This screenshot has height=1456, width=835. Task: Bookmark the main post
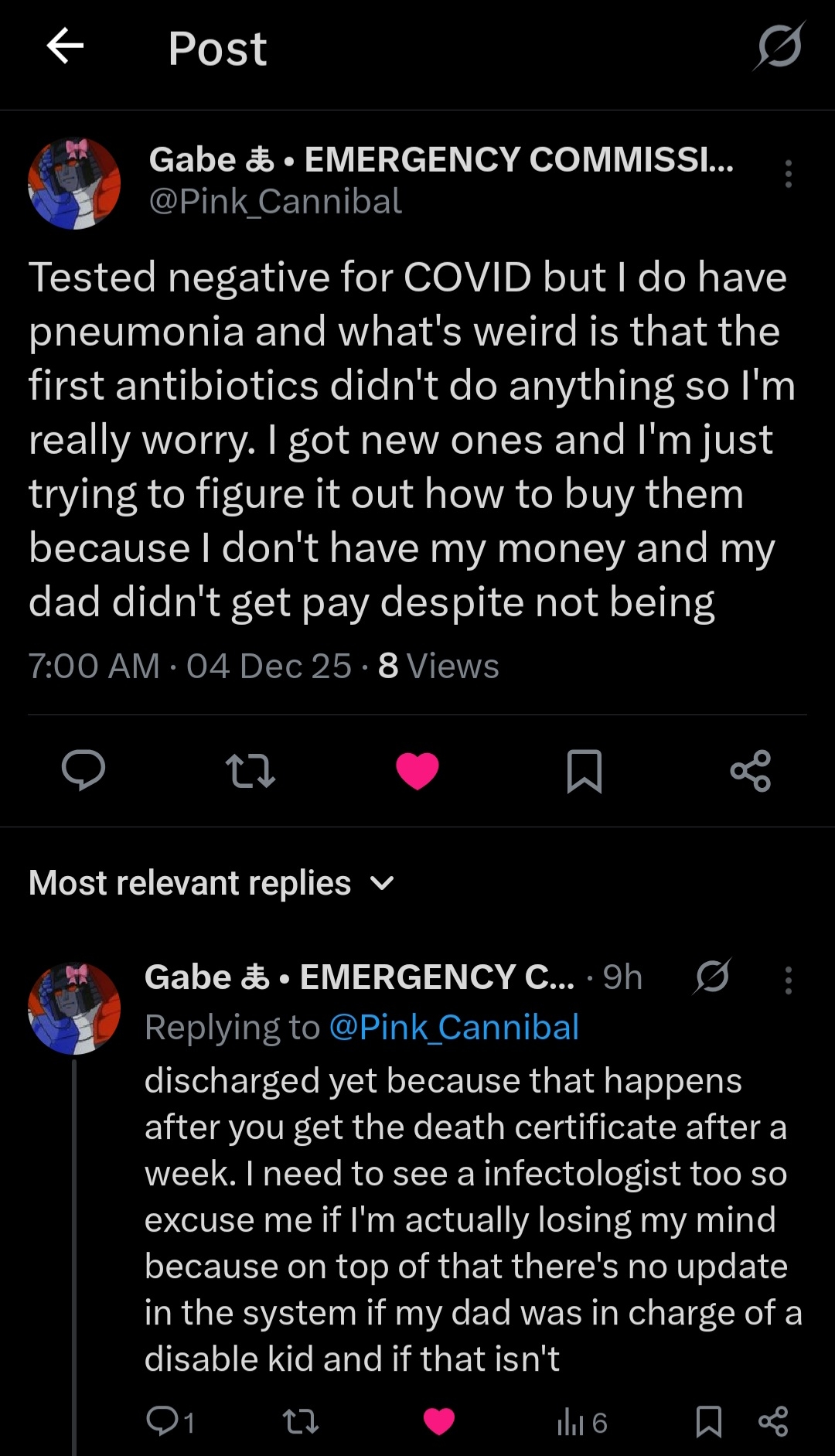pos(584,771)
